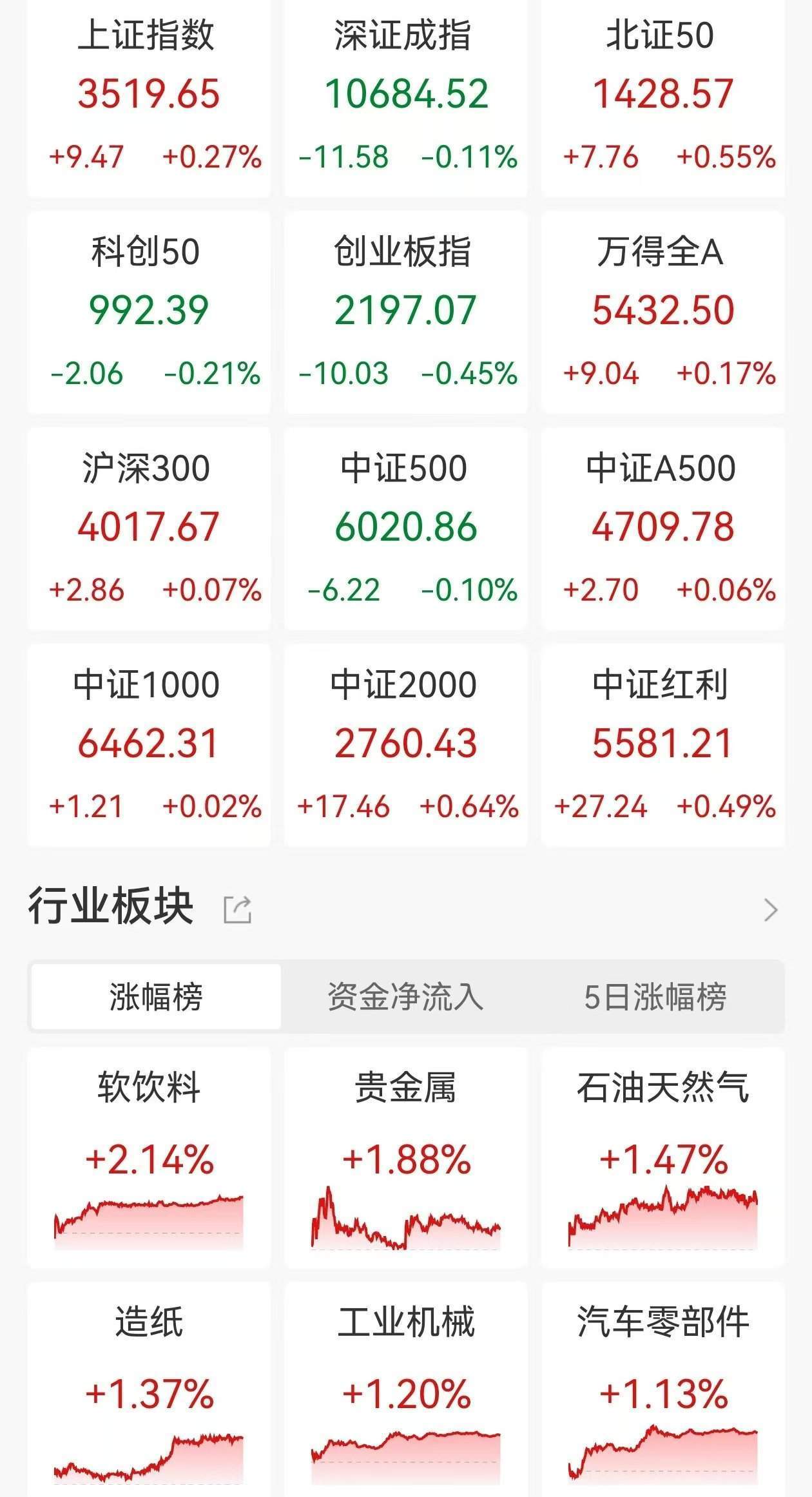View the 北证50 index details
This screenshot has width=812, height=1497.
662,97
